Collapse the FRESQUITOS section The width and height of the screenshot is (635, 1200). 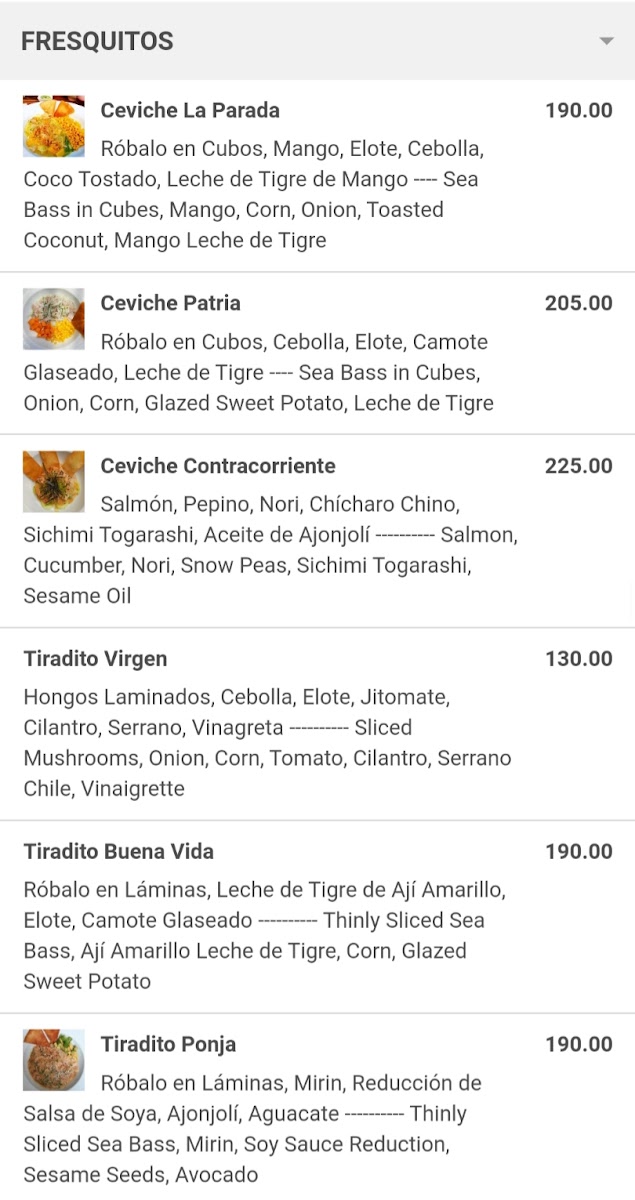605,41
